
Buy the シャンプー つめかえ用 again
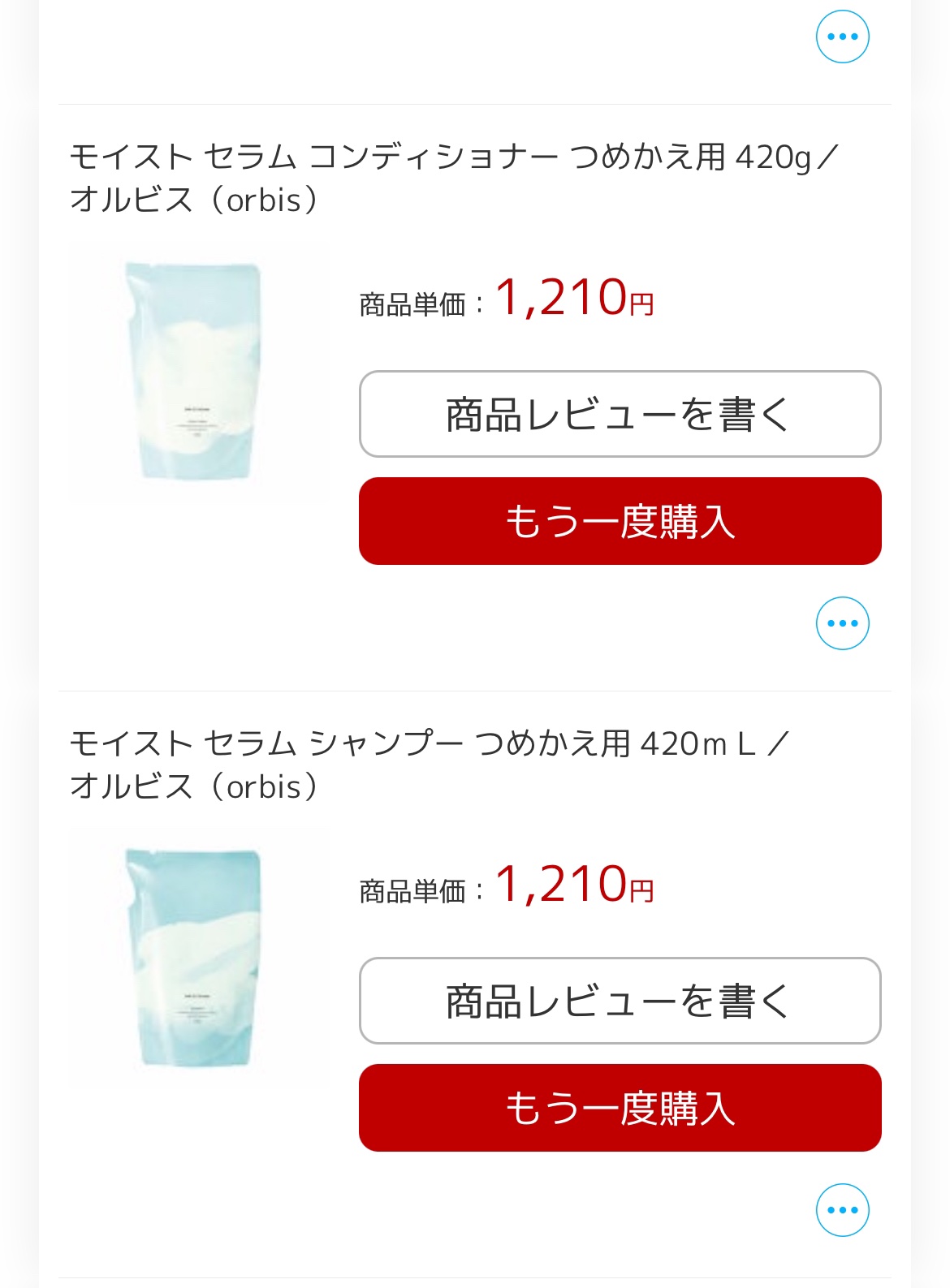tap(620, 1108)
